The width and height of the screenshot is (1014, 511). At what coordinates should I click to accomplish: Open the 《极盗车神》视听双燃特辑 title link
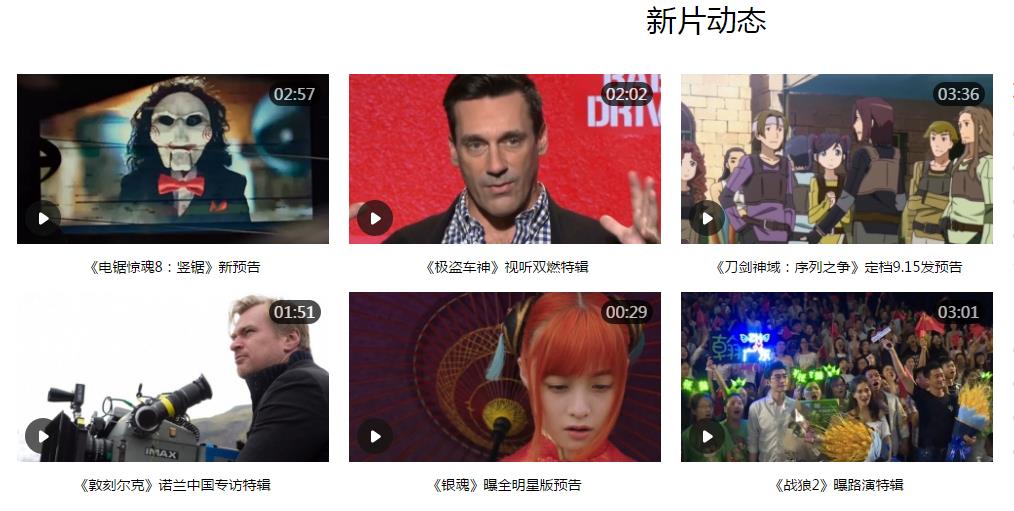coord(505,267)
